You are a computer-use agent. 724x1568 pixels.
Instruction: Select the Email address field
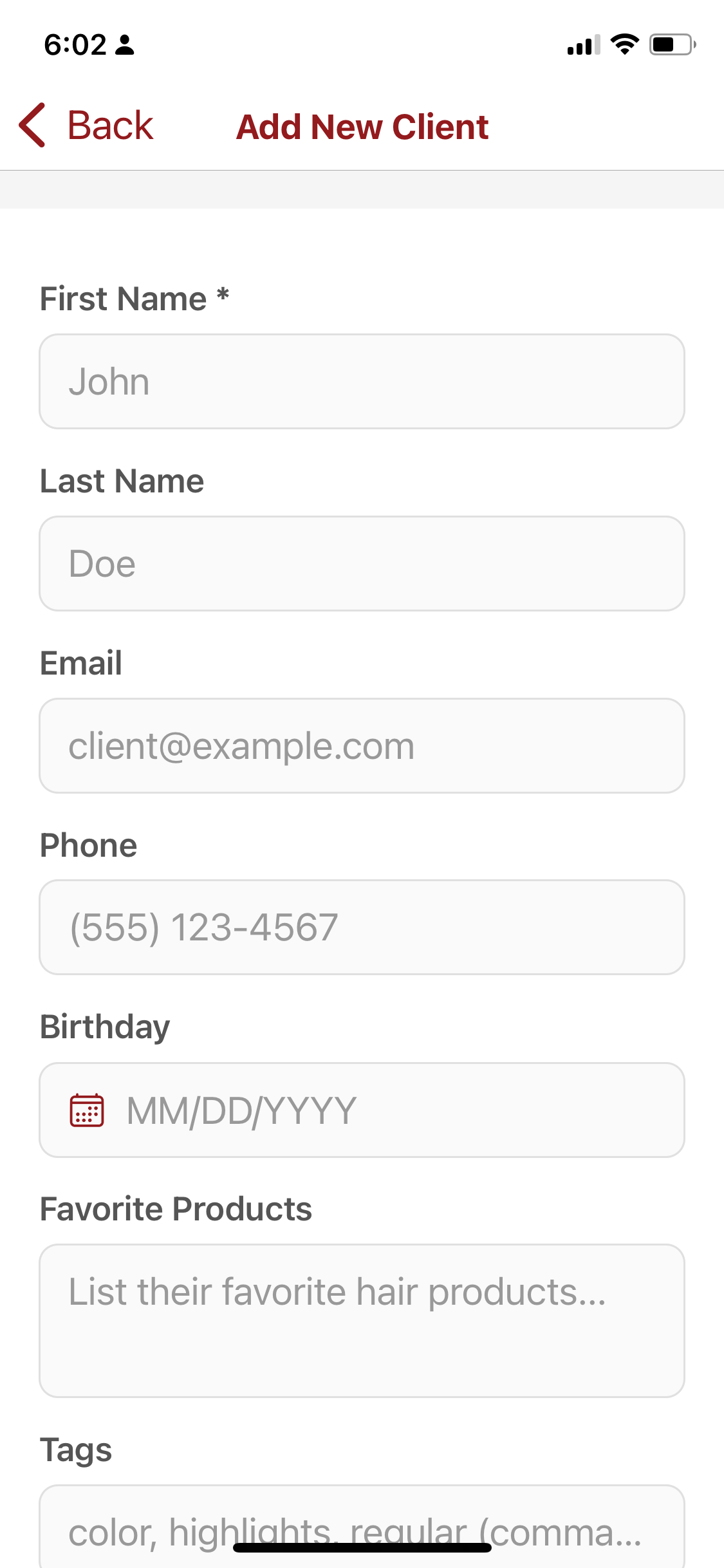pyautogui.click(x=362, y=746)
